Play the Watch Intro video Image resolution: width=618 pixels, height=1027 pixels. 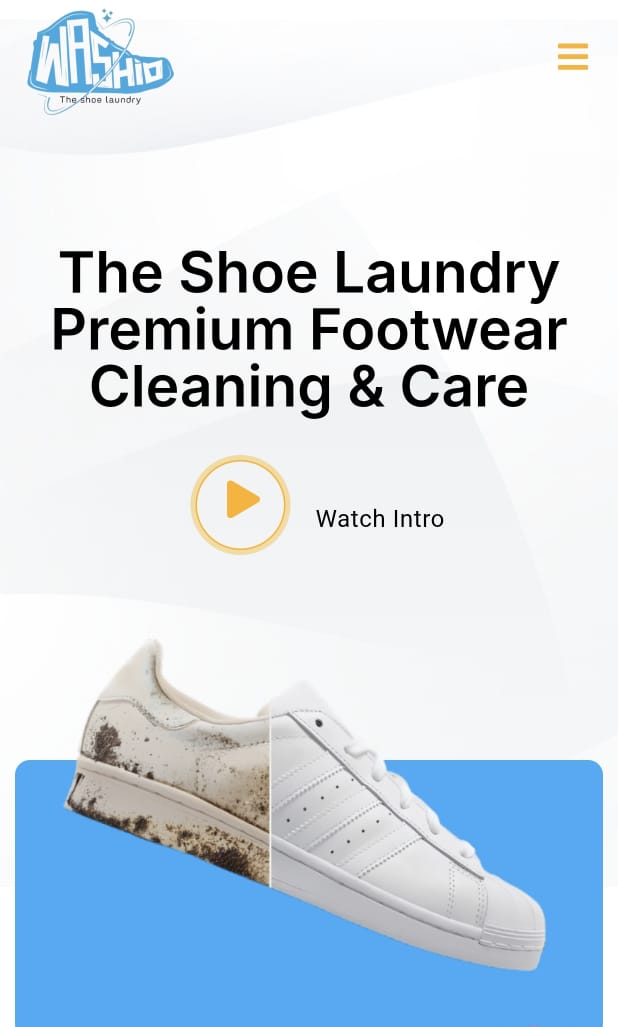(x=241, y=504)
